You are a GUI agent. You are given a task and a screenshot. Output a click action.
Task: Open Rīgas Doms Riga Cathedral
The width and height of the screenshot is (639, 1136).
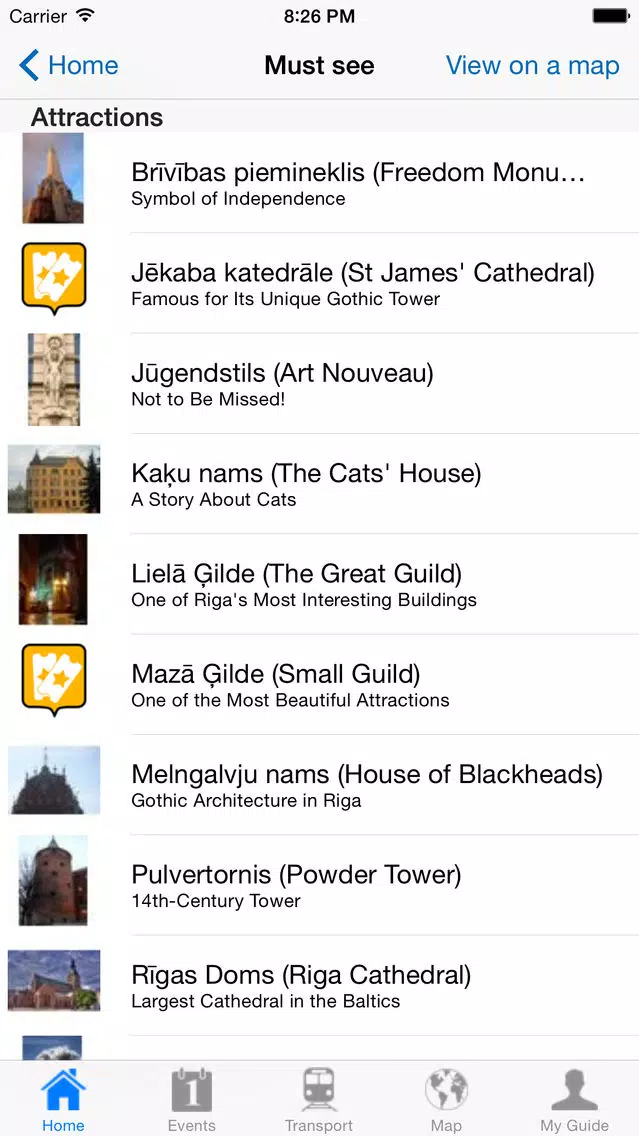(x=320, y=985)
